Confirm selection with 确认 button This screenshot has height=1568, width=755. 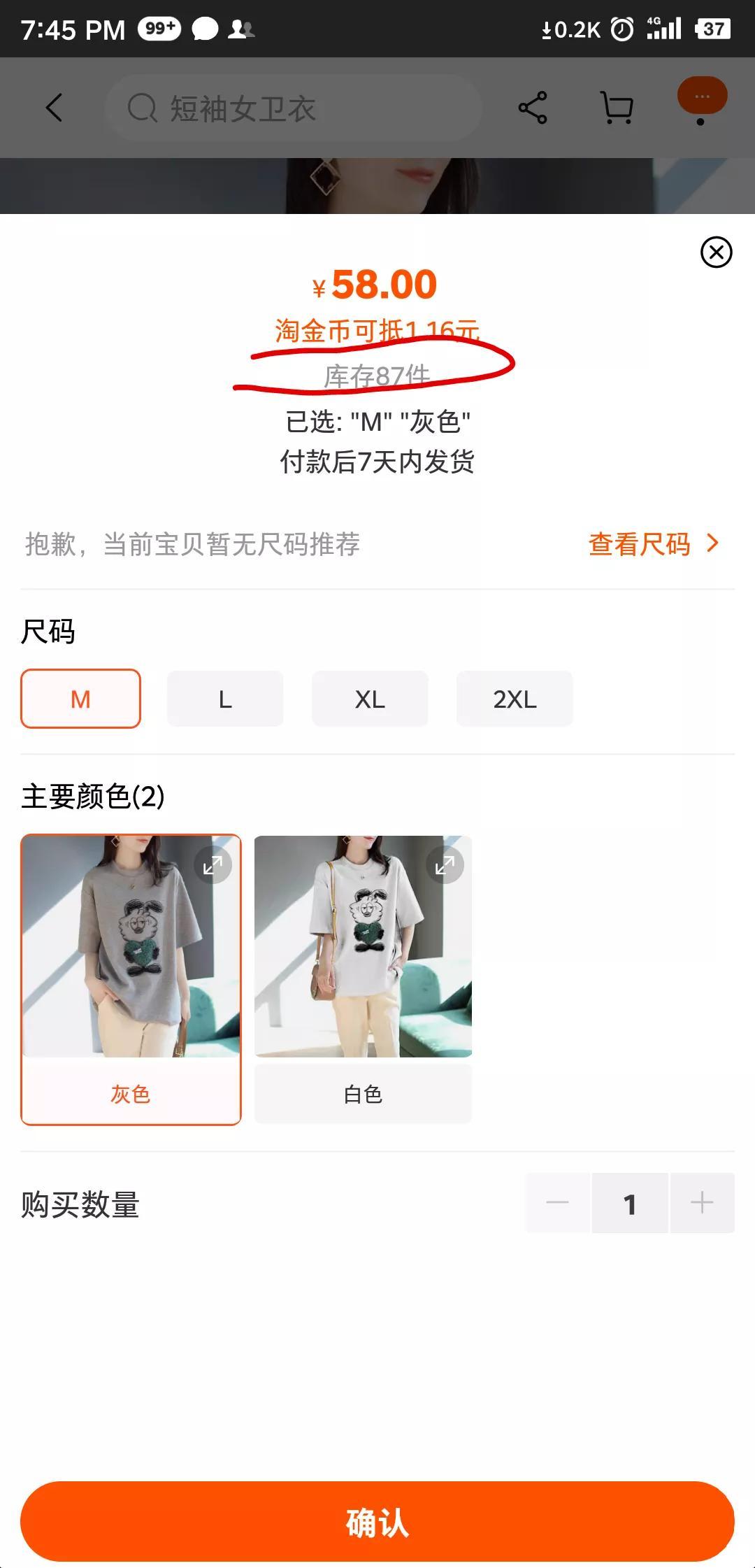click(x=377, y=1521)
